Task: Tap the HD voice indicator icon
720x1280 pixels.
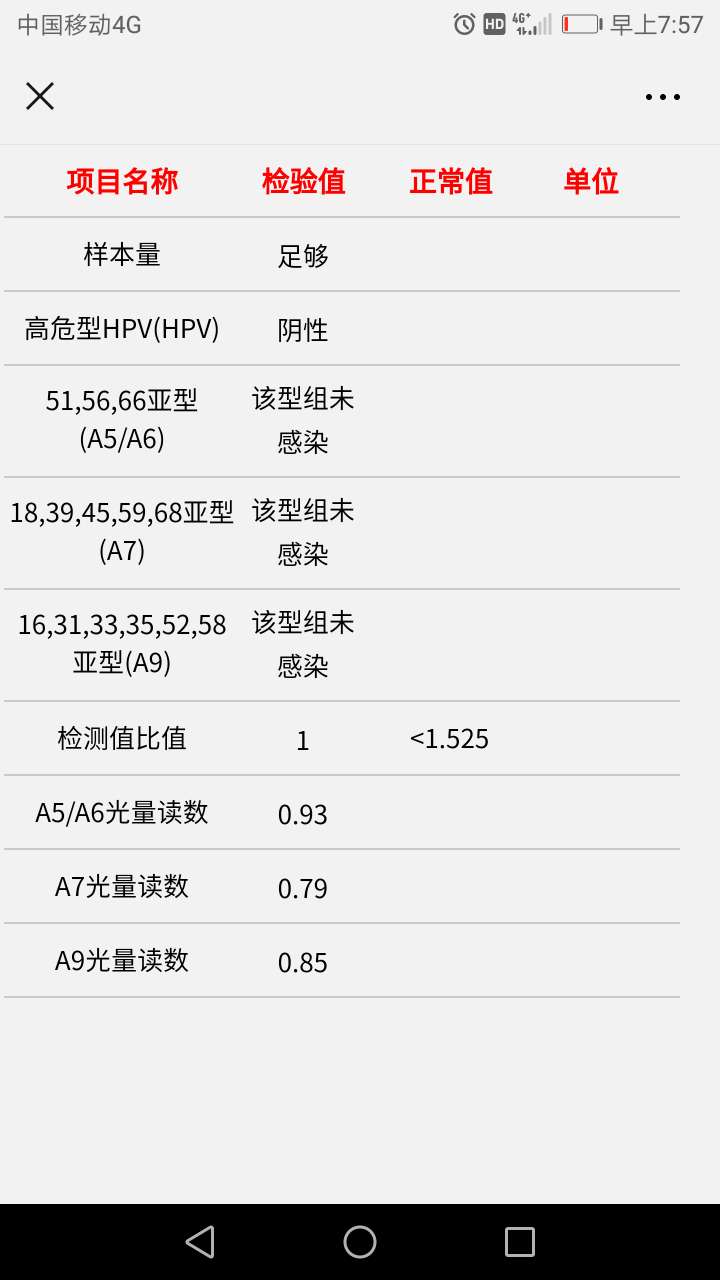Action: tap(492, 23)
